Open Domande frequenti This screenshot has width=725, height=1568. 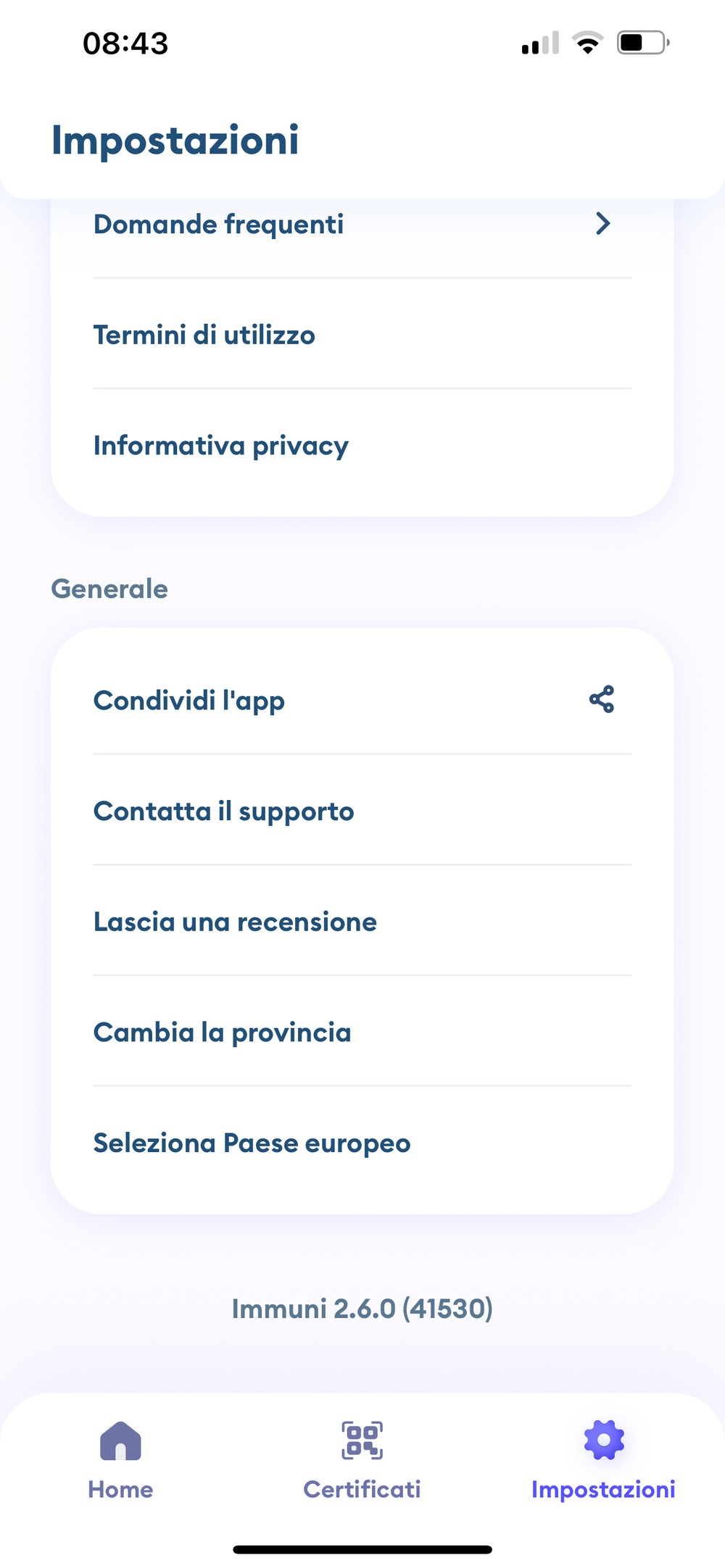point(362,224)
